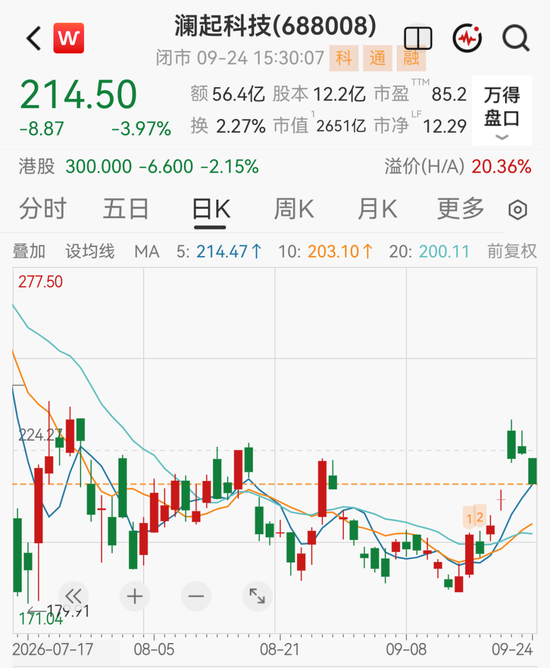Expand the chart to fullscreen
The height and width of the screenshot is (668, 550).
coord(257,596)
